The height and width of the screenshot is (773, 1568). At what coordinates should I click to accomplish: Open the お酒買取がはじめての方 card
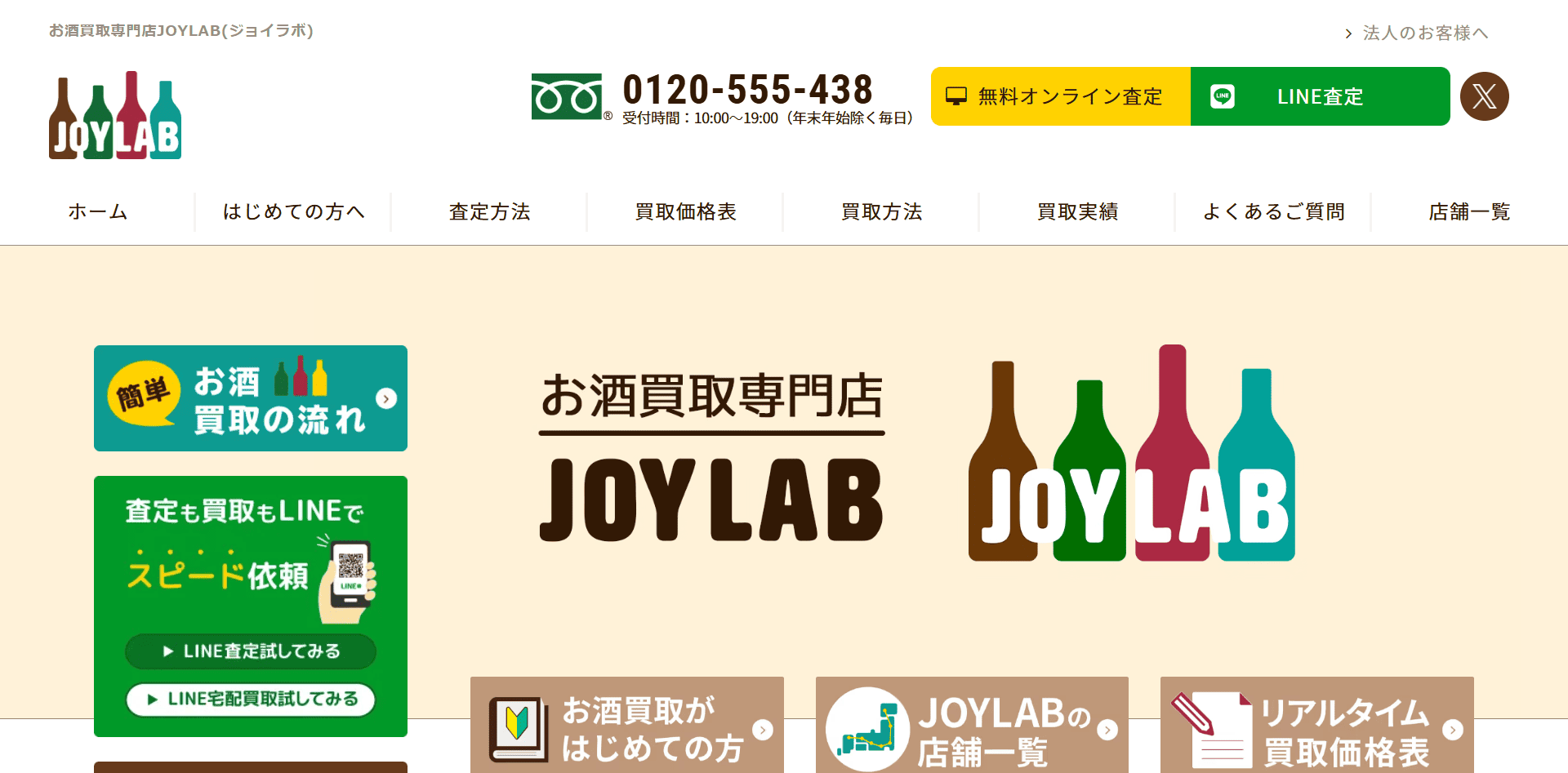[x=626, y=726]
